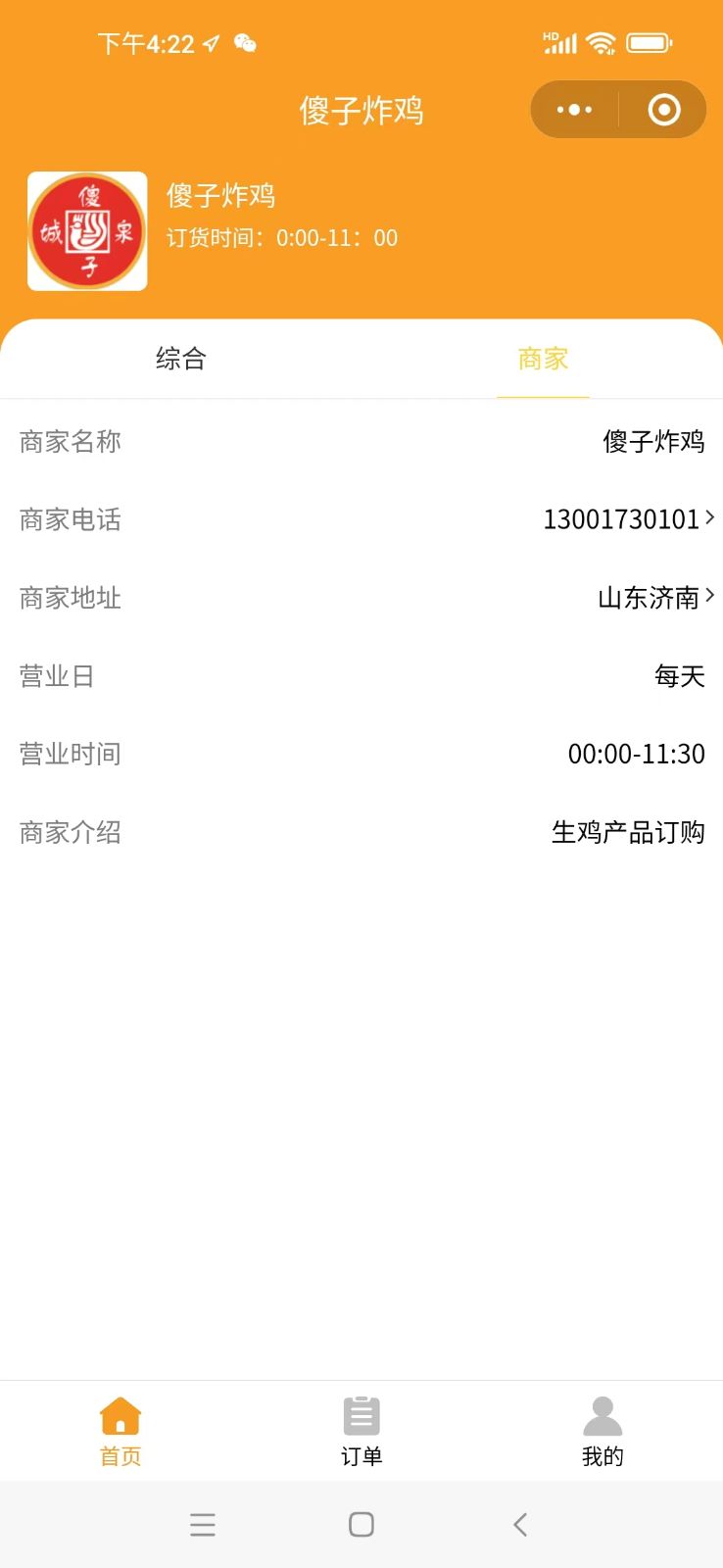Image resolution: width=723 pixels, height=1568 pixels.
Task: Go to the 首页 home tab
Action: pyautogui.click(x=120, y=1432)
